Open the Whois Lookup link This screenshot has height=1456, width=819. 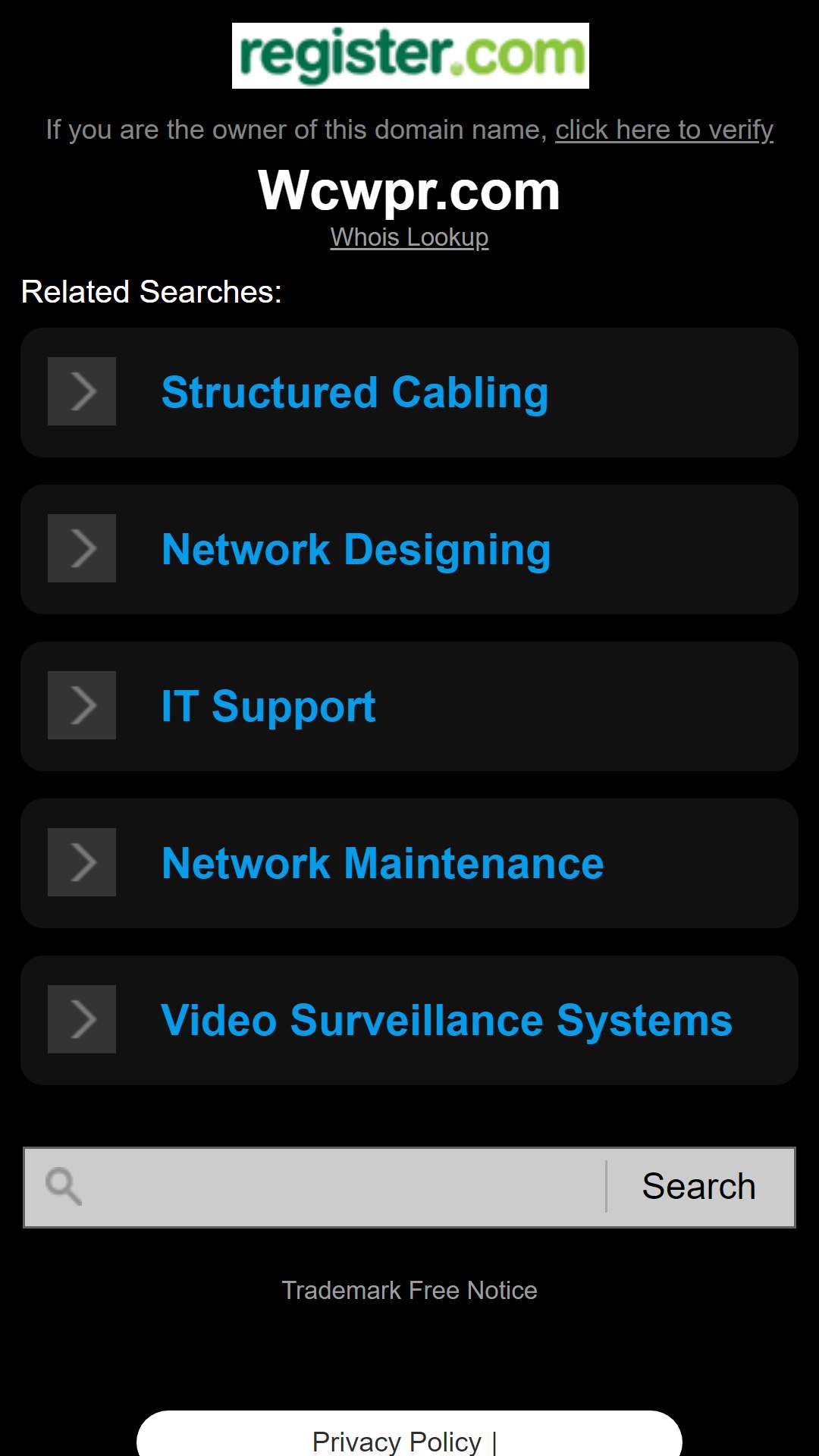(409, 237)
